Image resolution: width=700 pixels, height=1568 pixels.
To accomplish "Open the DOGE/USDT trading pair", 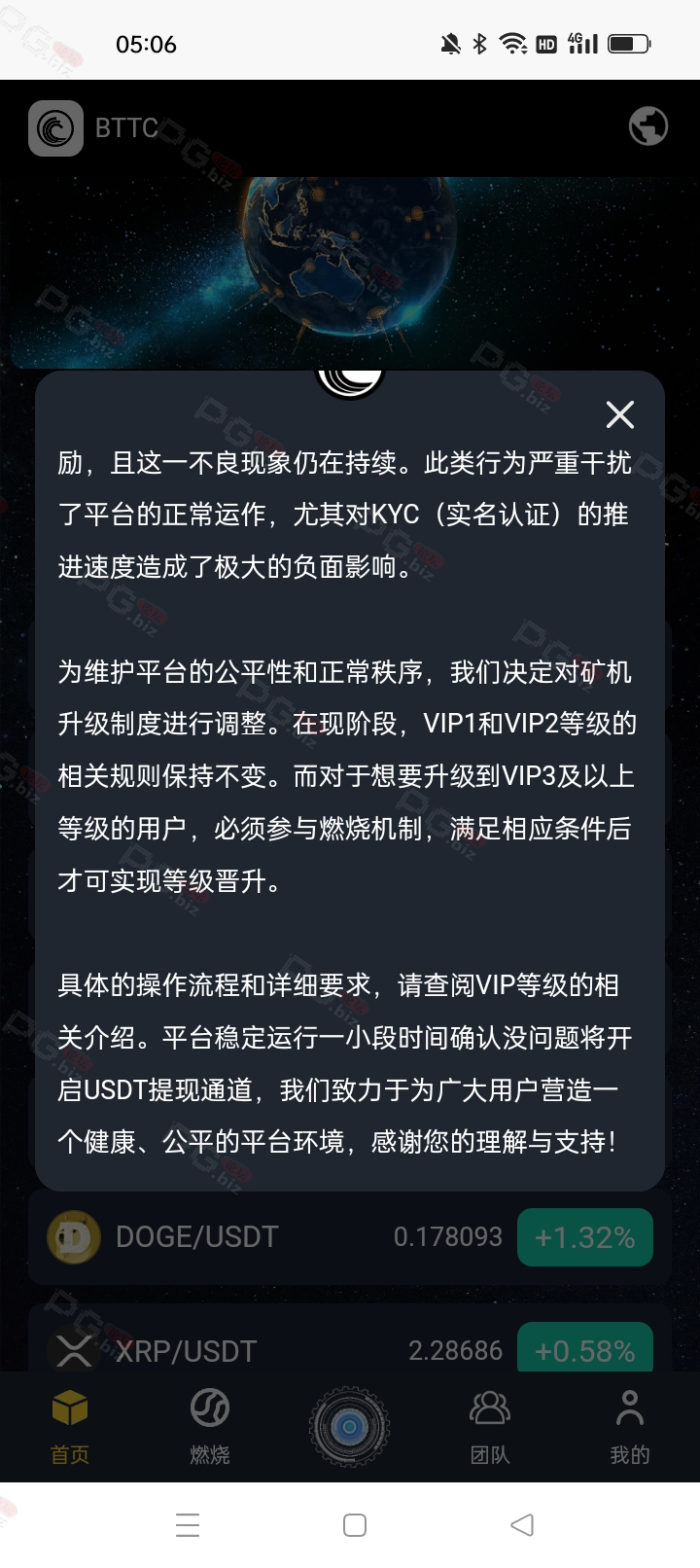I will pyautogui.click(x=350, y=1236).
